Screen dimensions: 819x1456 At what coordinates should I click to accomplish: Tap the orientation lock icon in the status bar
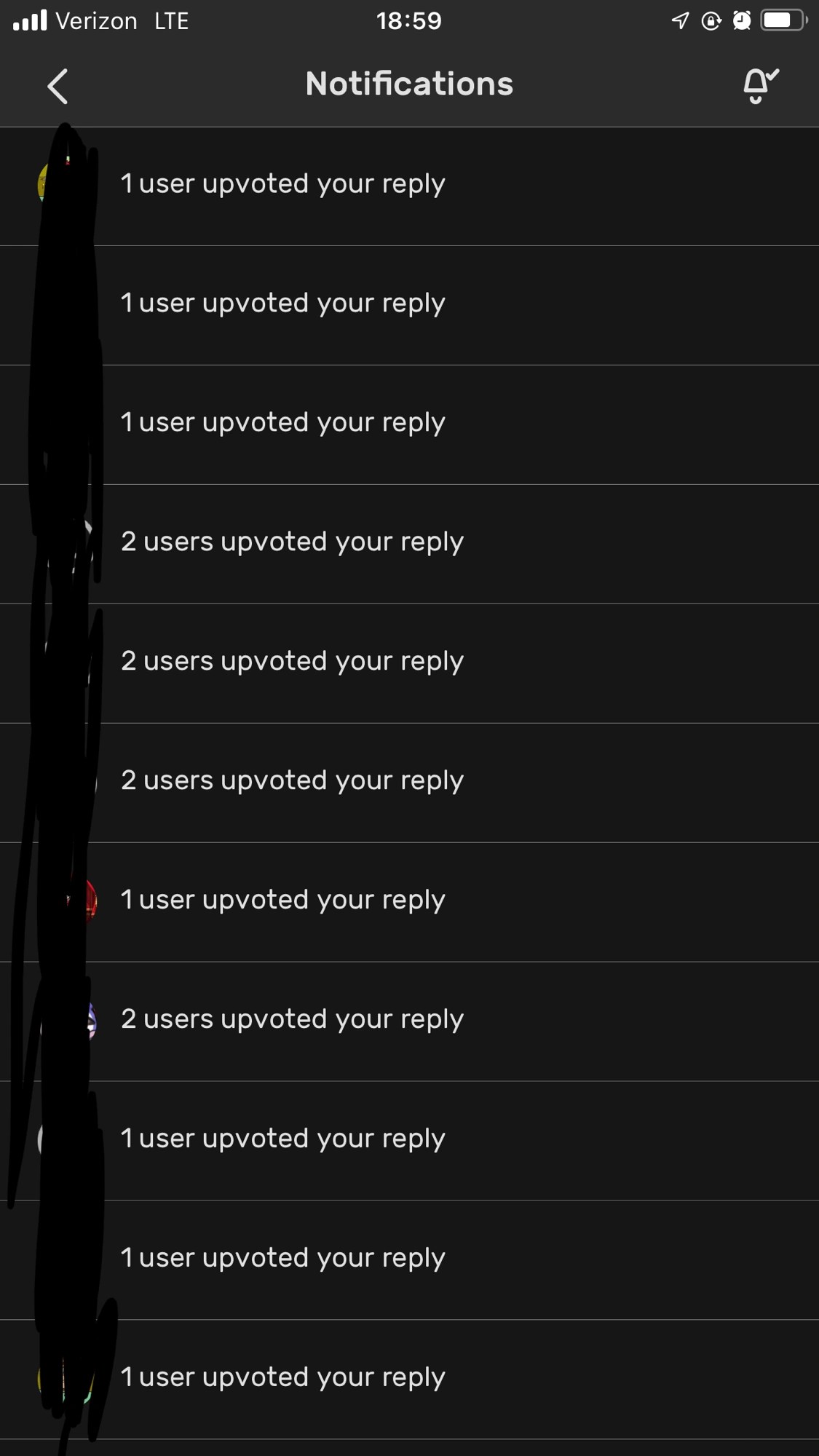click(x=710, y=20)
